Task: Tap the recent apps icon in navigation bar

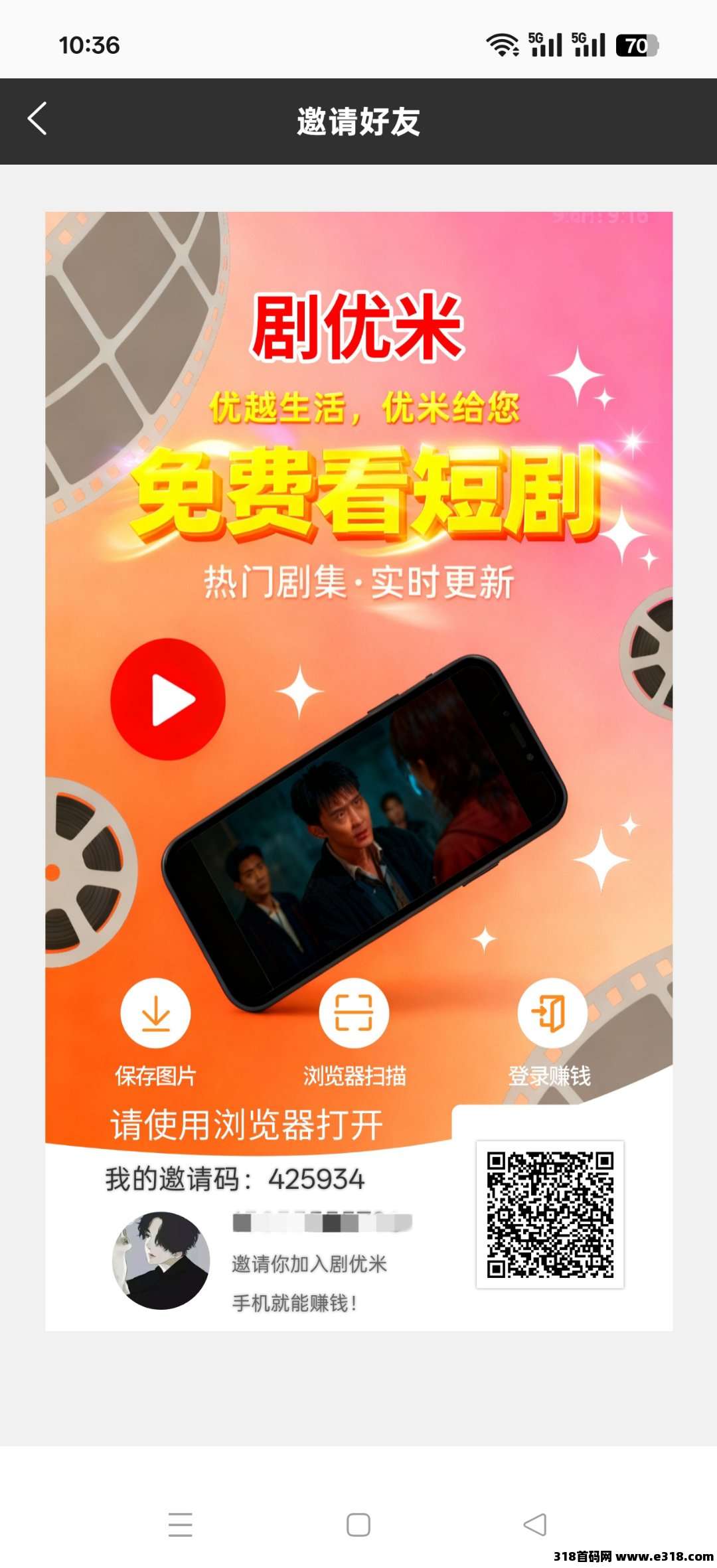Action: [179, 1524]
